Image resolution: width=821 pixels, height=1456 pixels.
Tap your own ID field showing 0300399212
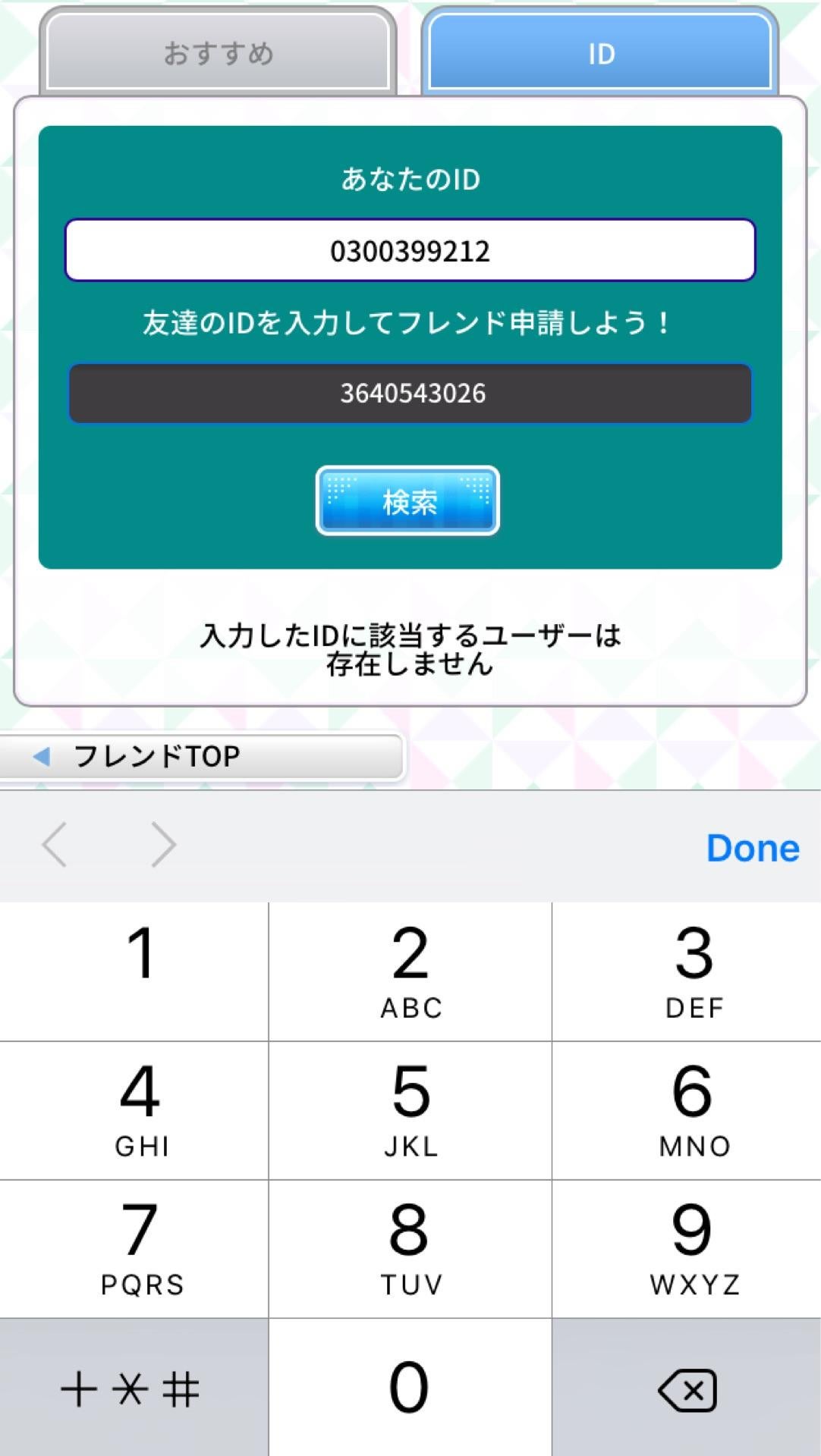(x=410, y=250)
